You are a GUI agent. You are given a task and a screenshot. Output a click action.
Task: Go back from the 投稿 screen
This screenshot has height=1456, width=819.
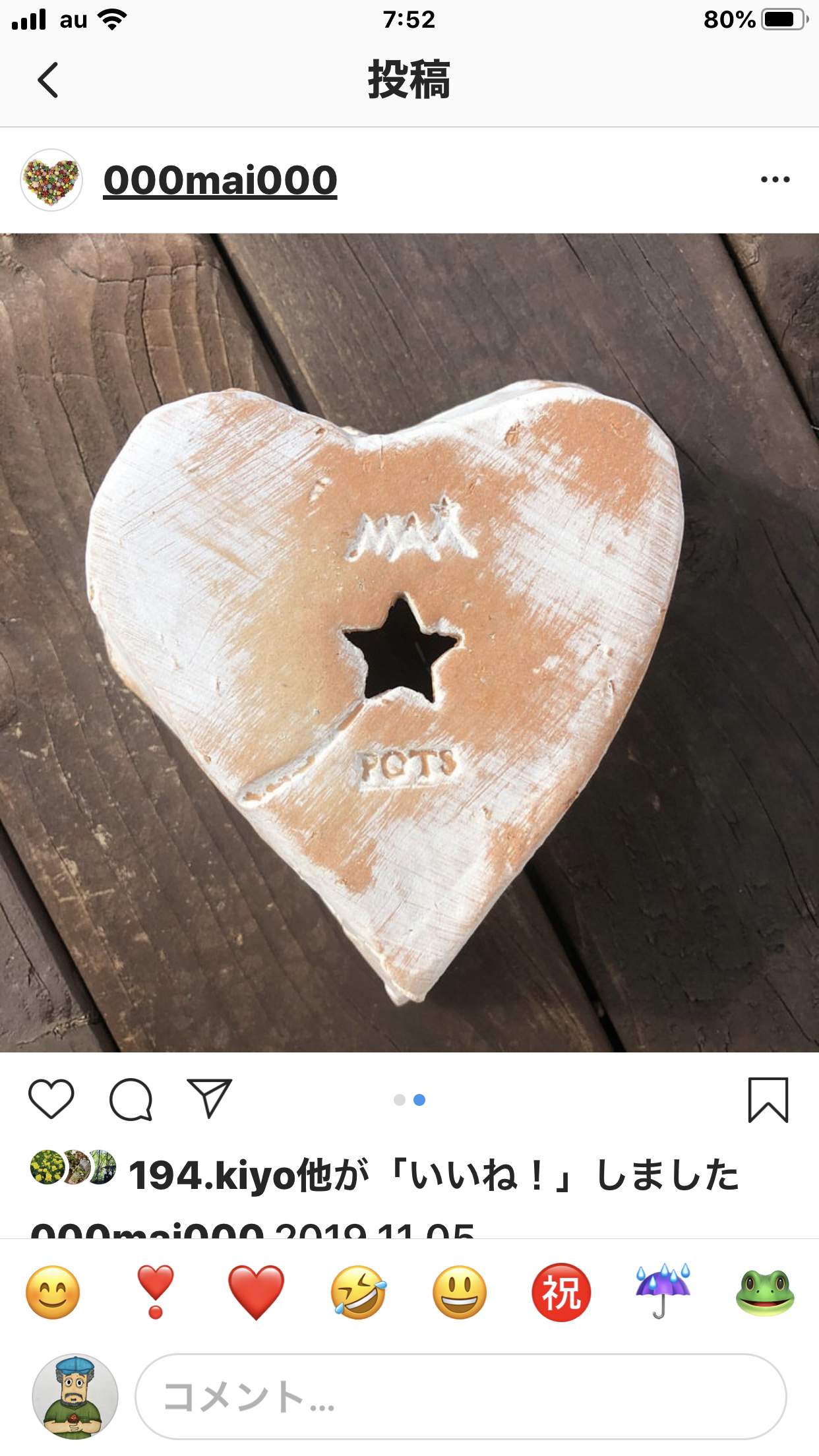point(48,80)
